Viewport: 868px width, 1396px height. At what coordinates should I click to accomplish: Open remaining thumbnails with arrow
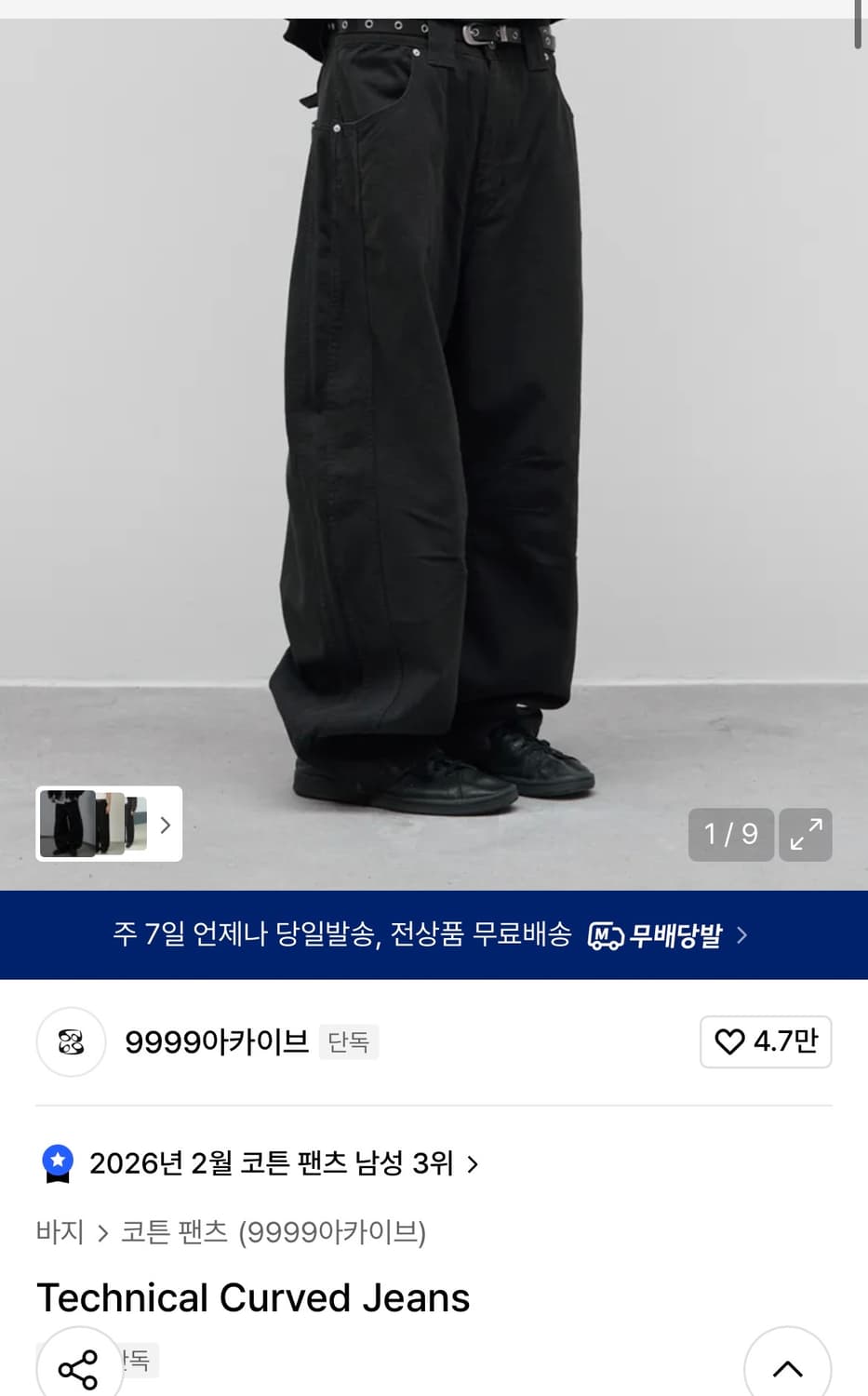click(165, 825)
